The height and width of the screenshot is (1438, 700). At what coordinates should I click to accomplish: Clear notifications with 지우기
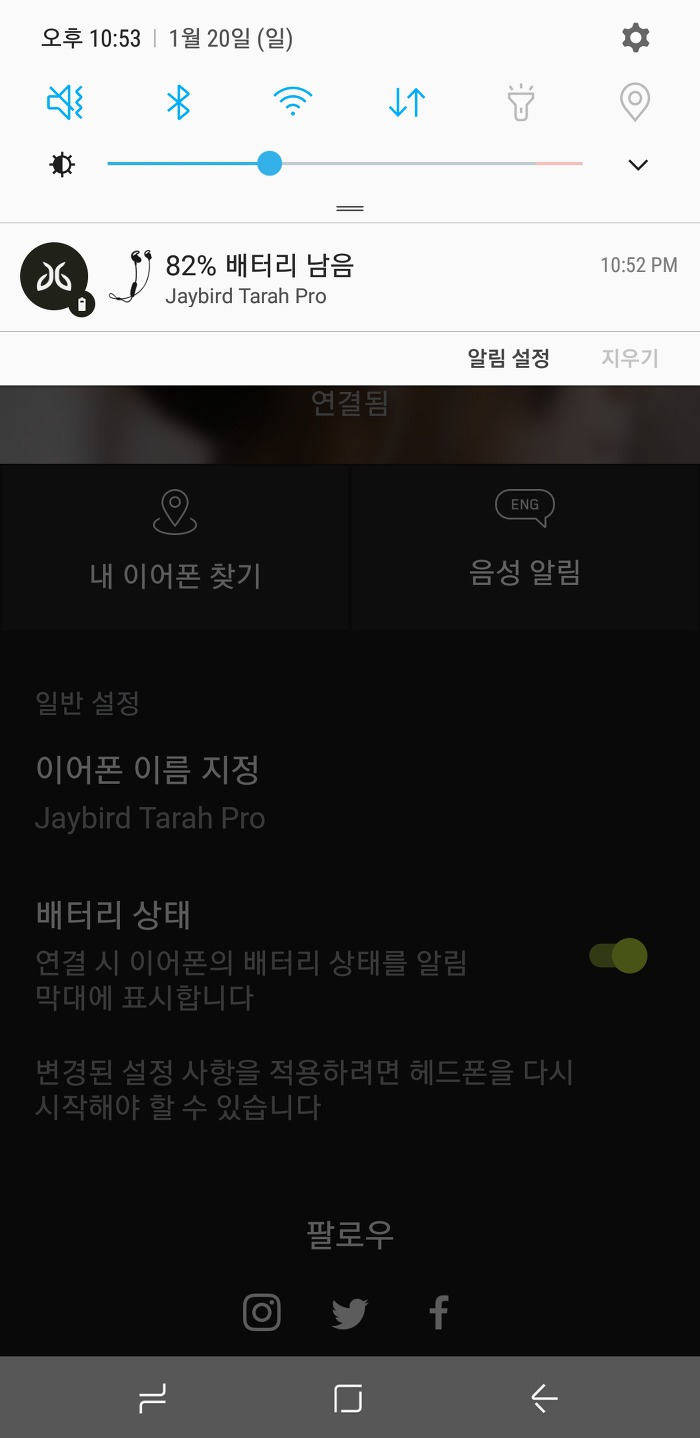coord(629,358)
